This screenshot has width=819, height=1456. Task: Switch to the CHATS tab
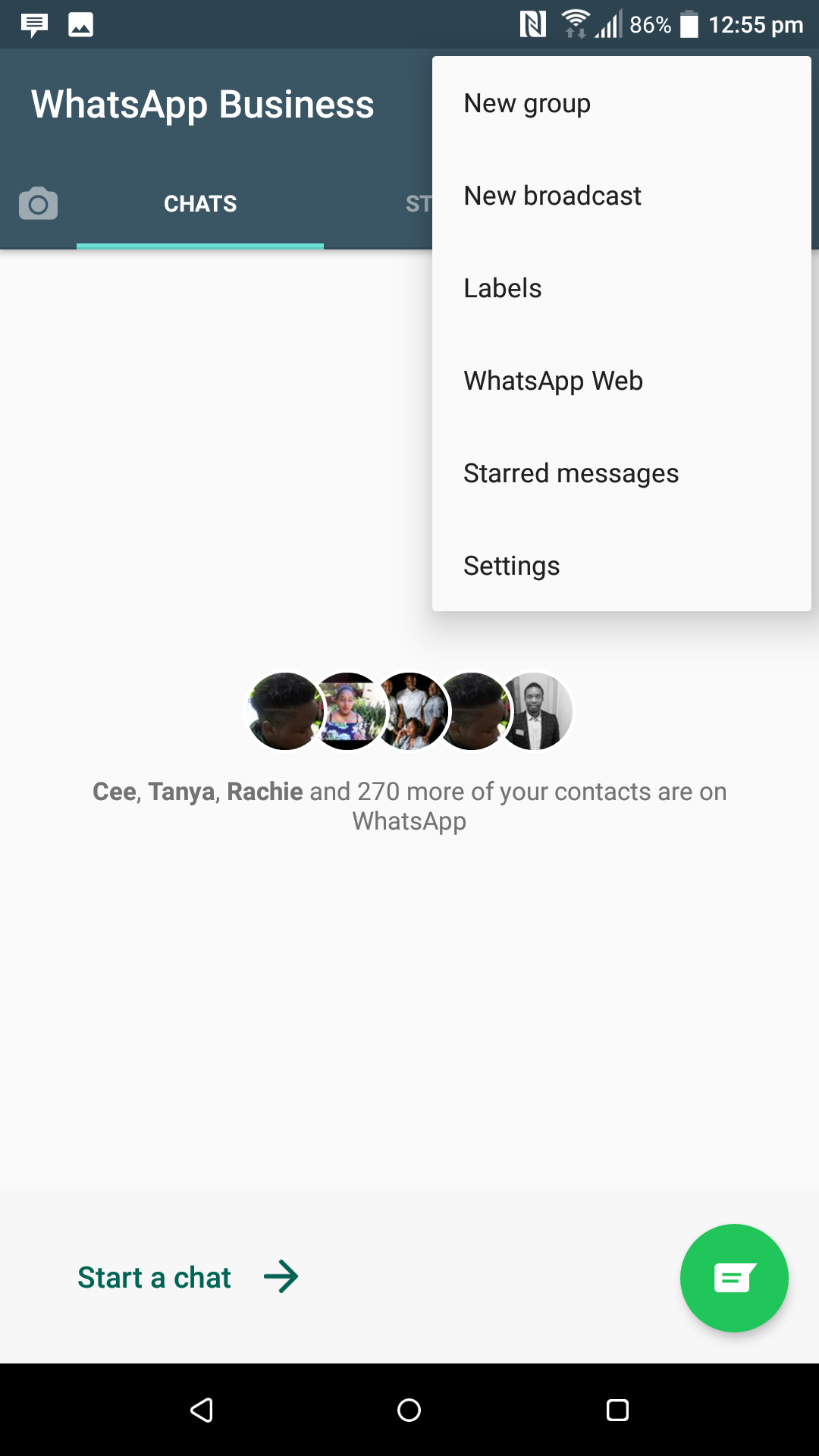200,203
